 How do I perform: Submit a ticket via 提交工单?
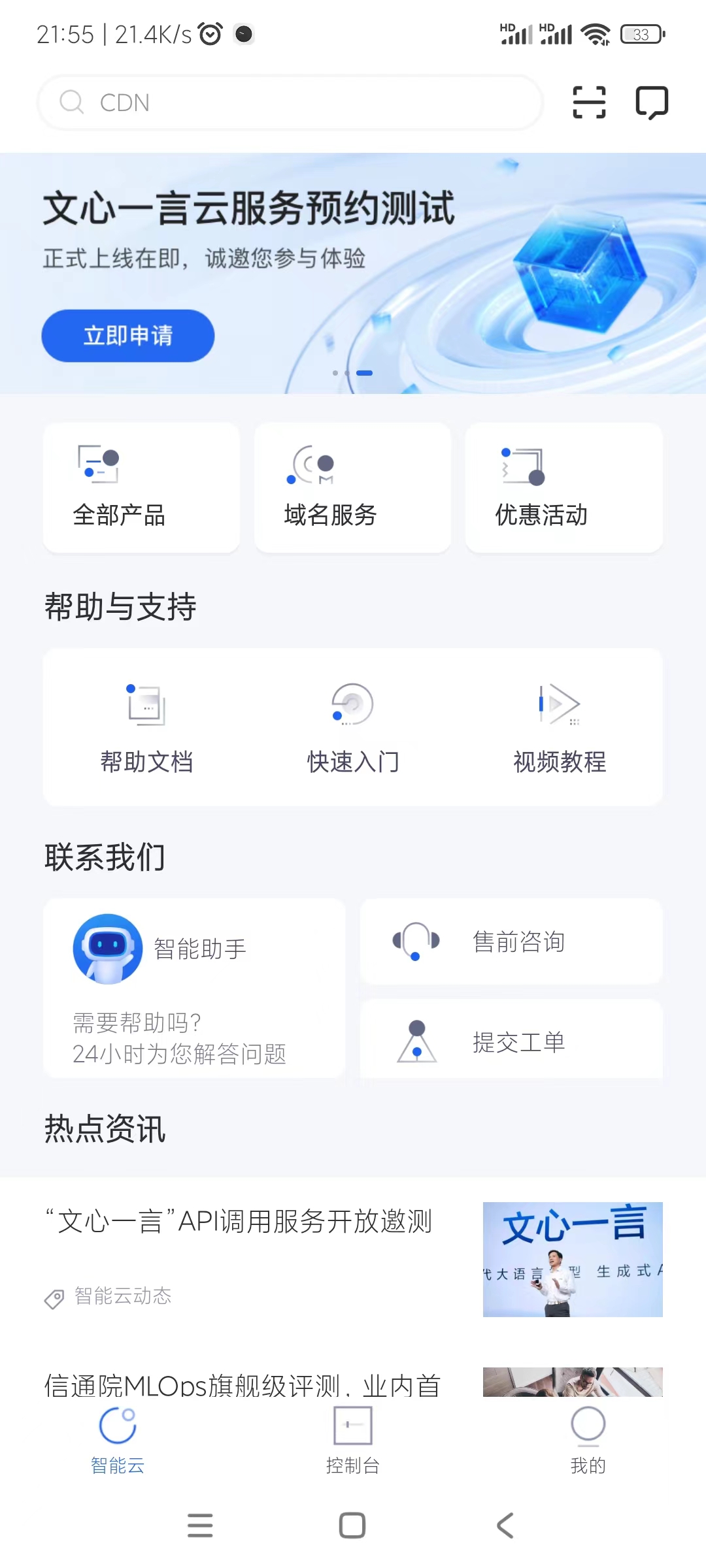coord(511,1041)
